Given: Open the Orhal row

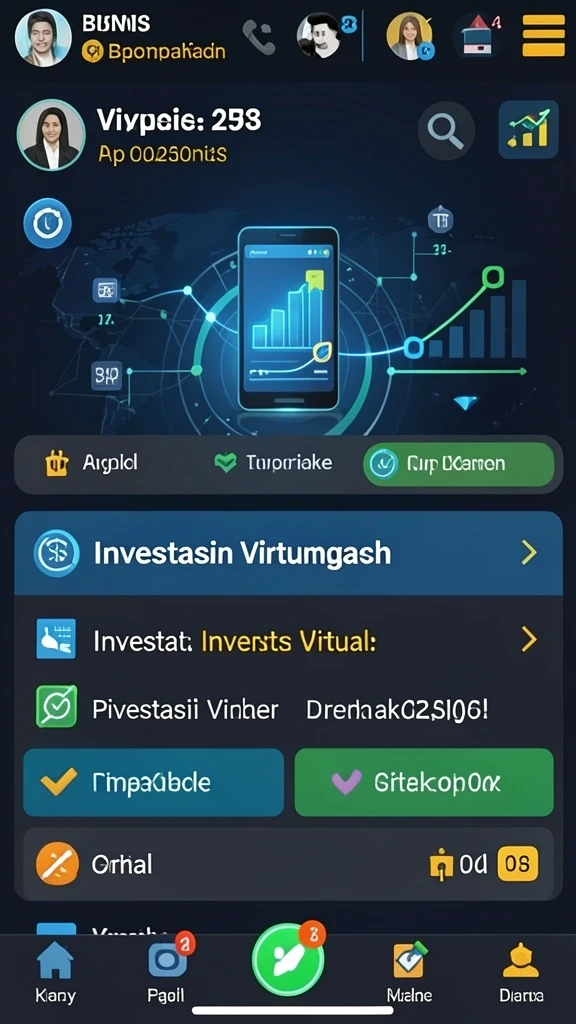Looking at the screenshot, I should click(288, 865).
